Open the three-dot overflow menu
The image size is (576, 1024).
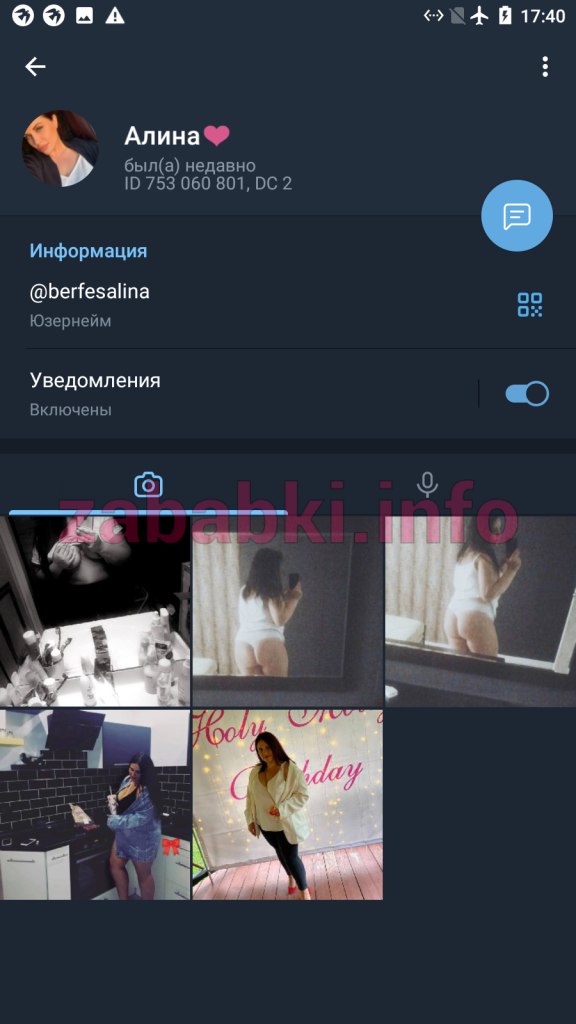click(x=545, y=67)
